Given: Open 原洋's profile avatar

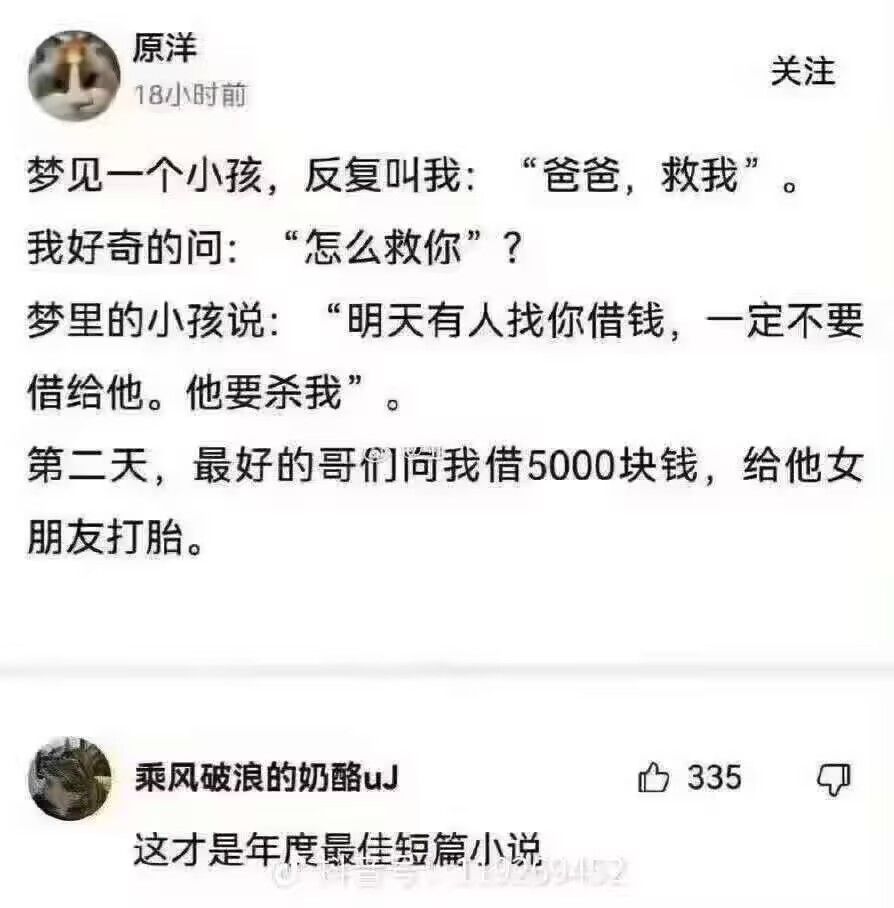Looking at the screenshot, I should pyautogui.click(x=74, y=75).
